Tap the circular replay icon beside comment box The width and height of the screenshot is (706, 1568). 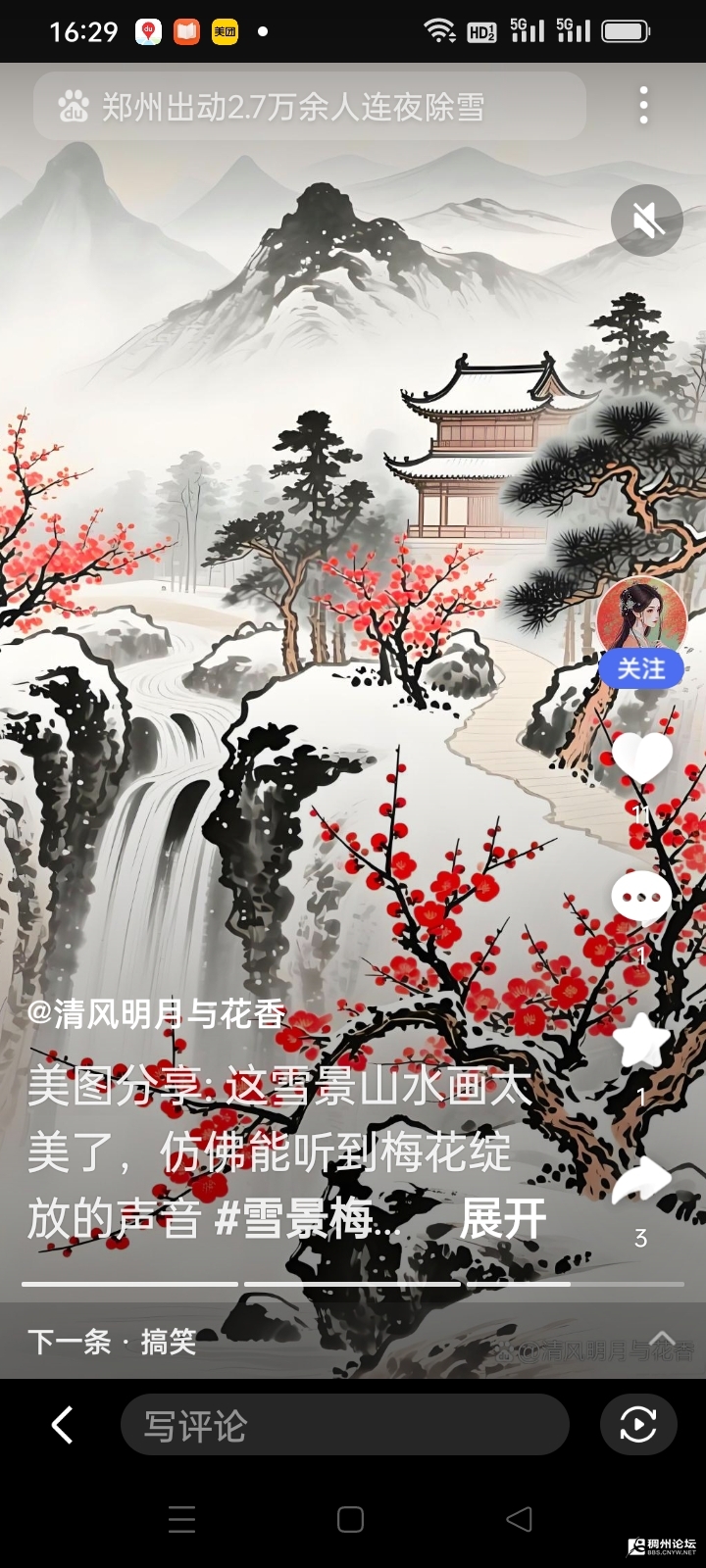click(638, 1425)
